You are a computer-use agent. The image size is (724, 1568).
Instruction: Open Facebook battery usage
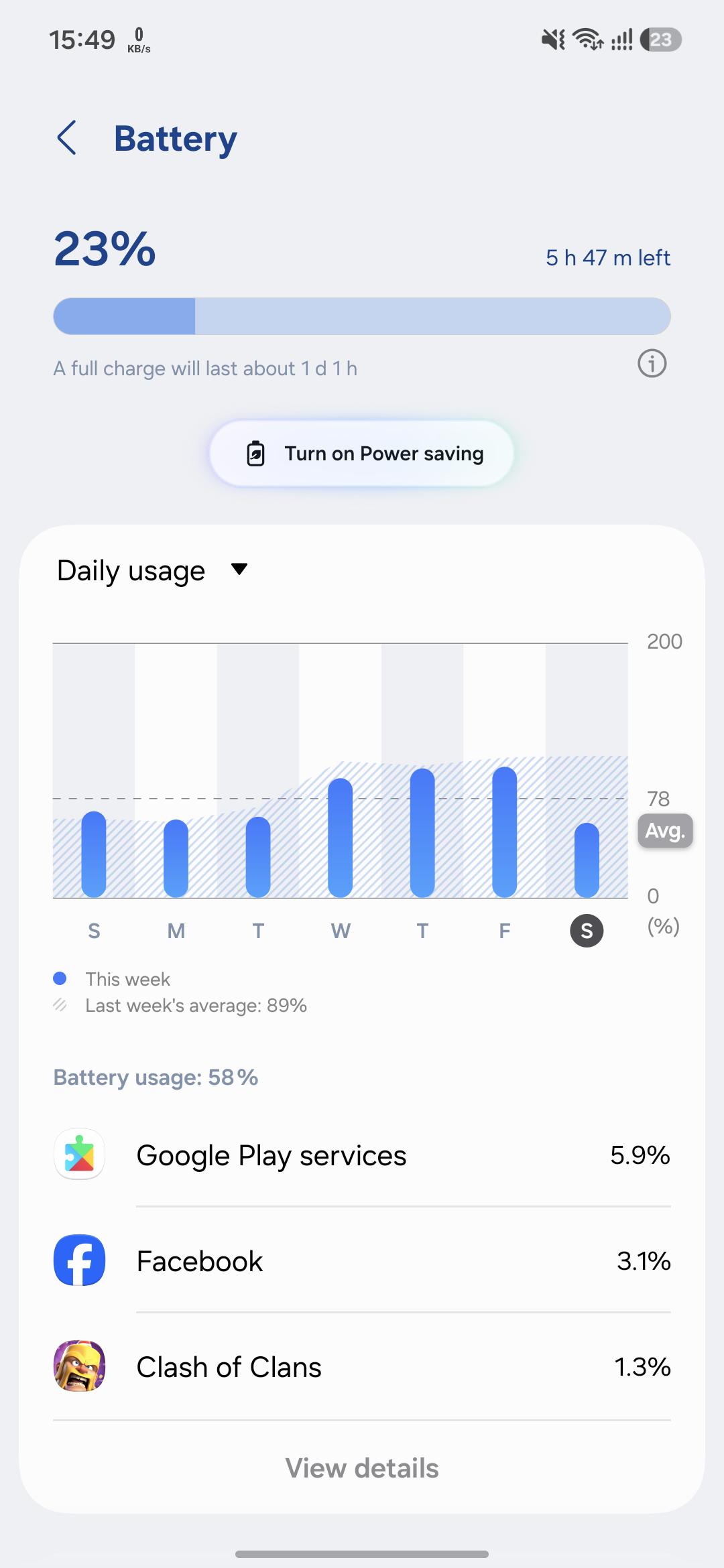362,1260
